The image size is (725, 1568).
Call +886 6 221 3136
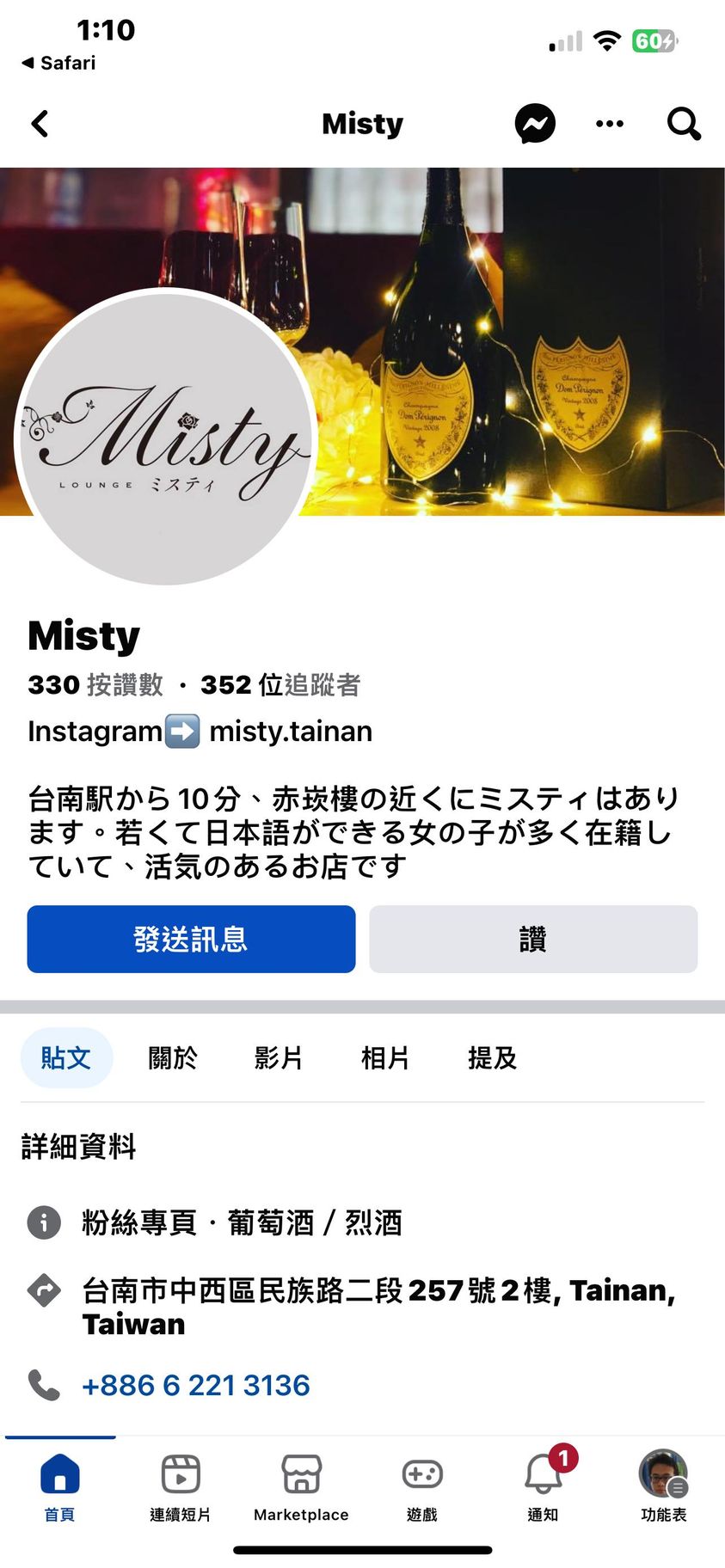tap(196, 1385)
